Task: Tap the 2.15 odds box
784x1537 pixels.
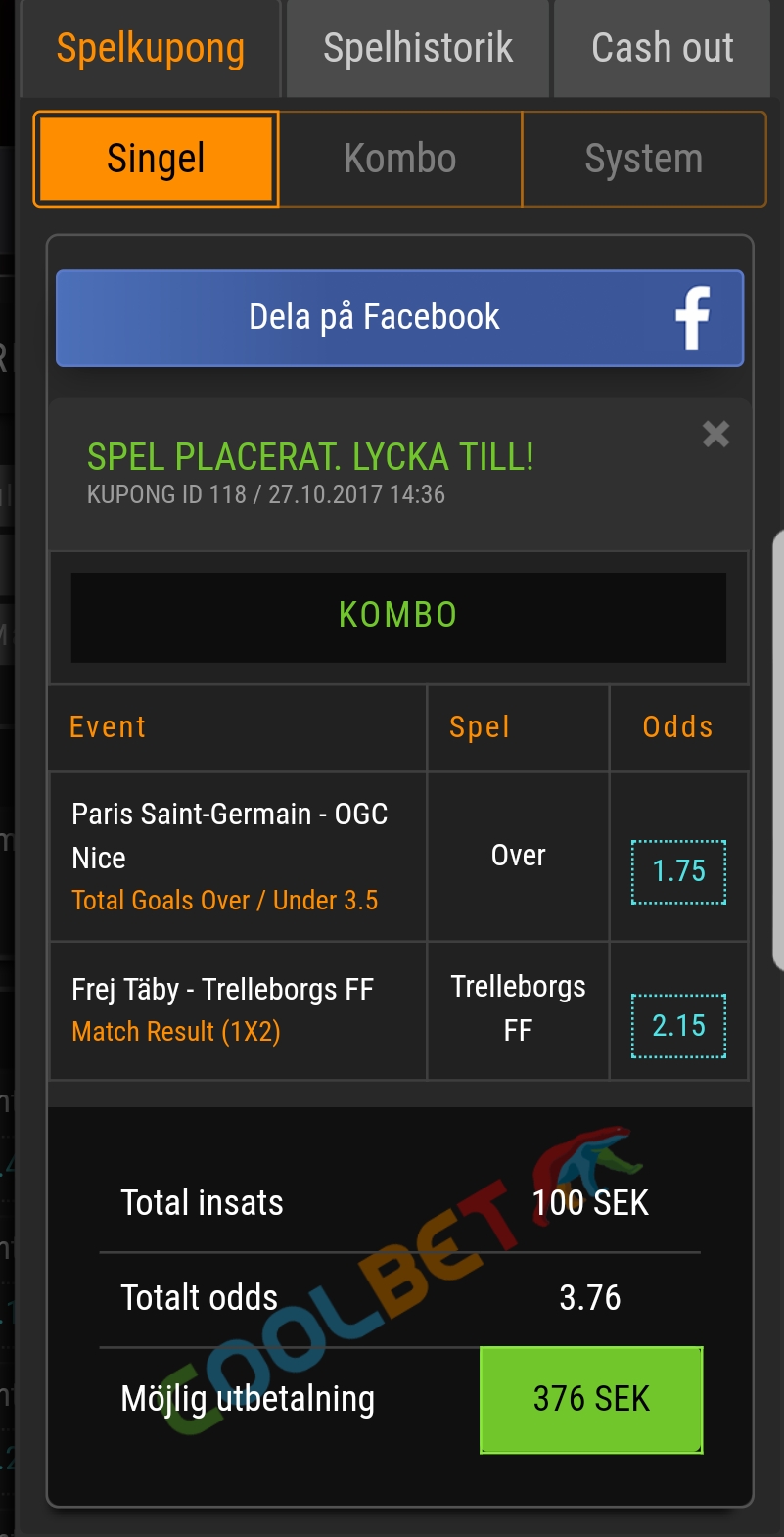Action: (679, 1026)
